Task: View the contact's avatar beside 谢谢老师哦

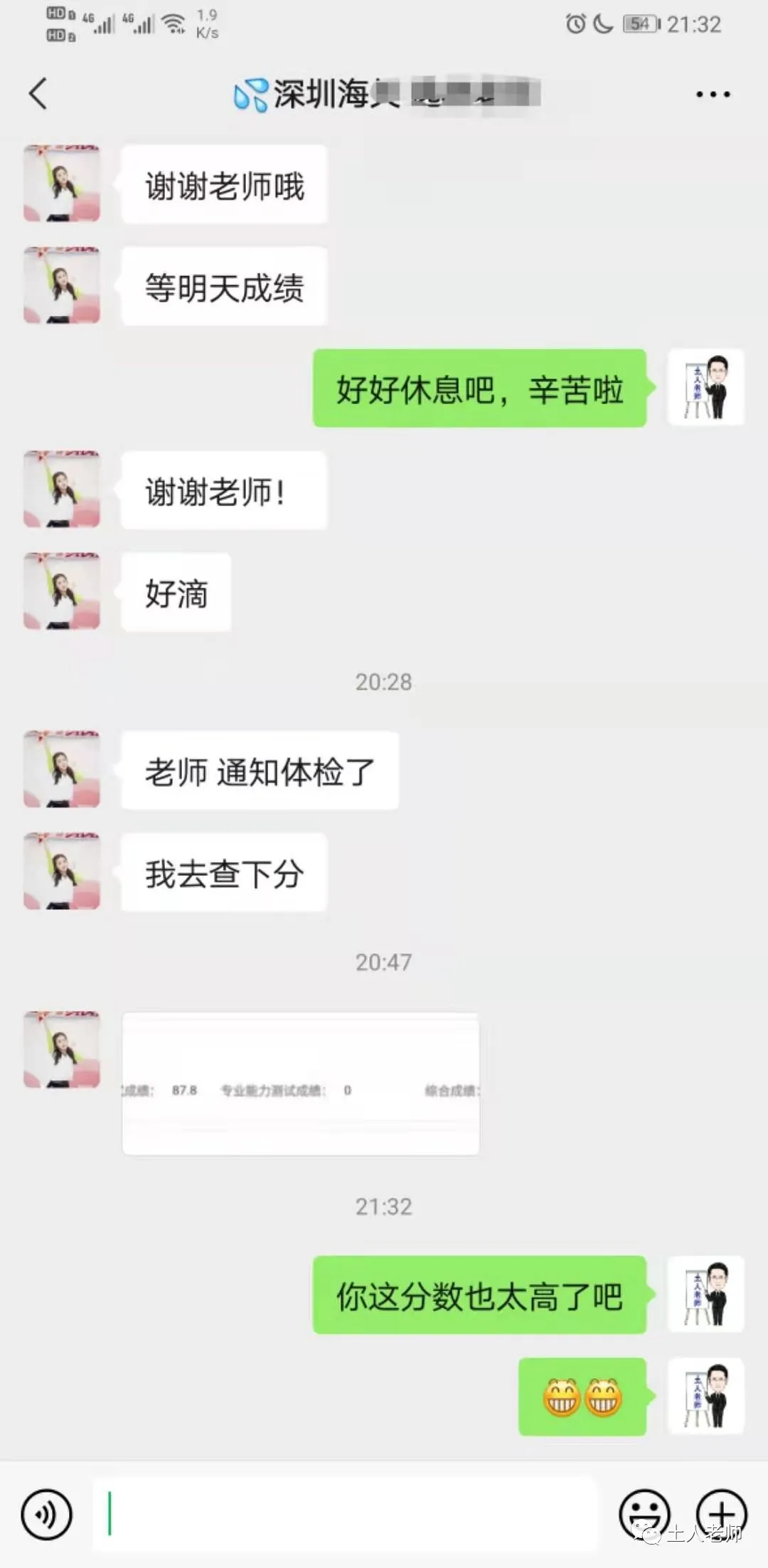Action: click(x=62, y=184)
